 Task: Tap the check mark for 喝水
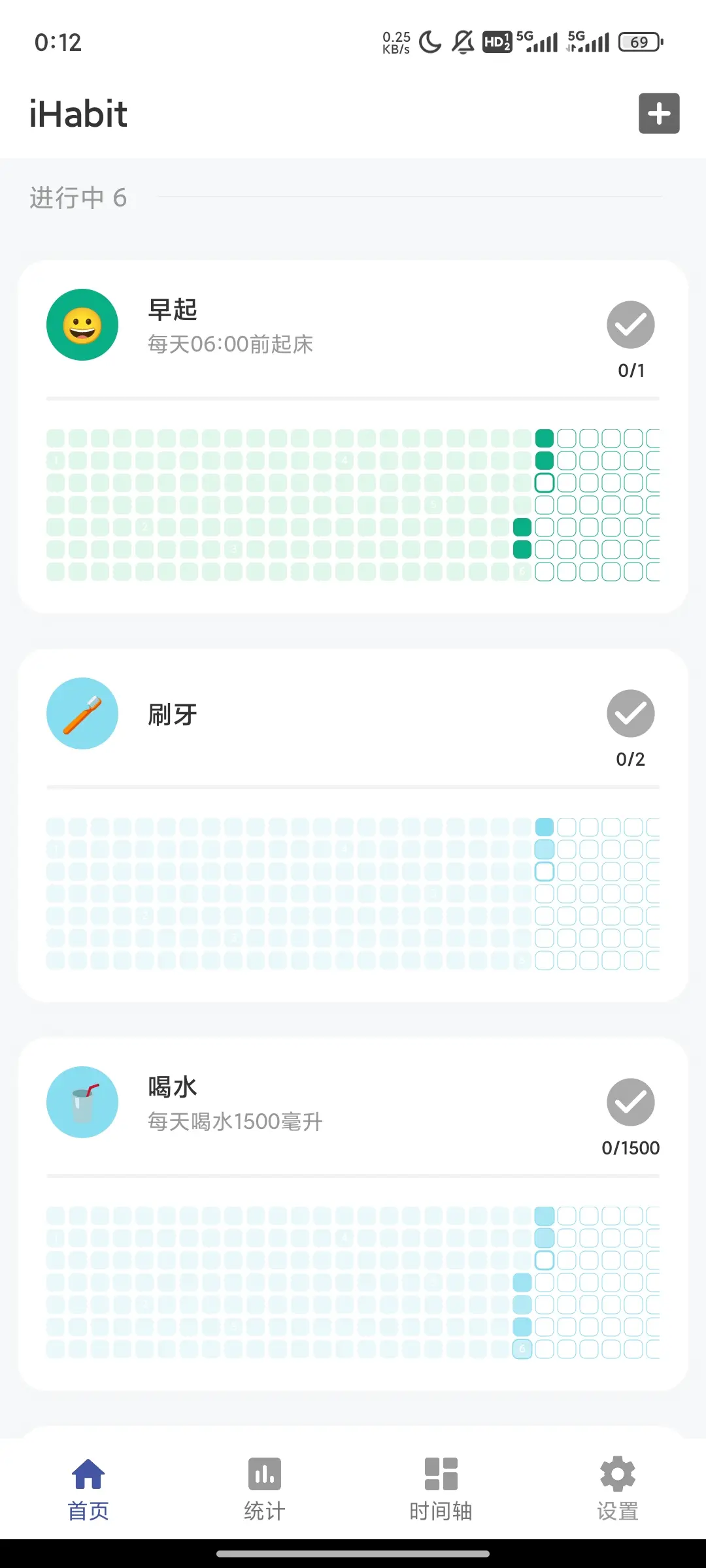(x=630, y=1102)
